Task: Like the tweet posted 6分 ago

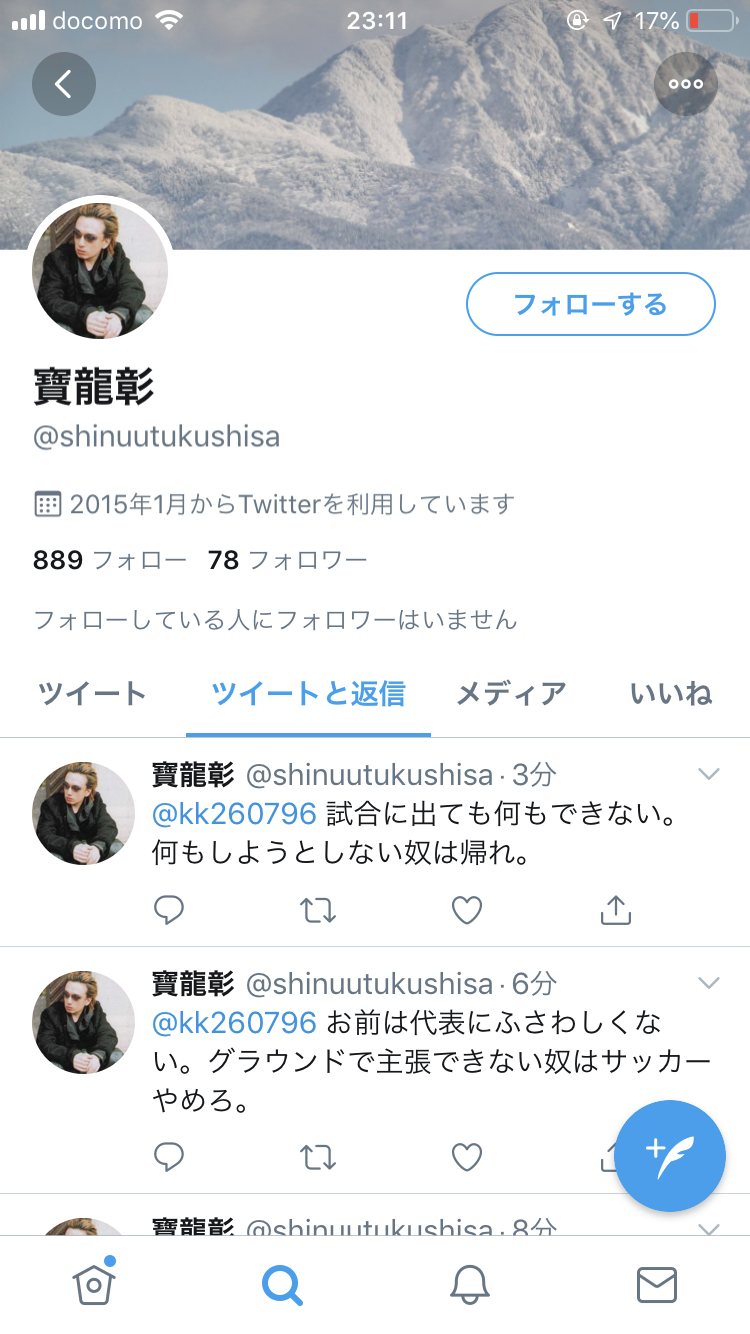Action: (467, 1157)
